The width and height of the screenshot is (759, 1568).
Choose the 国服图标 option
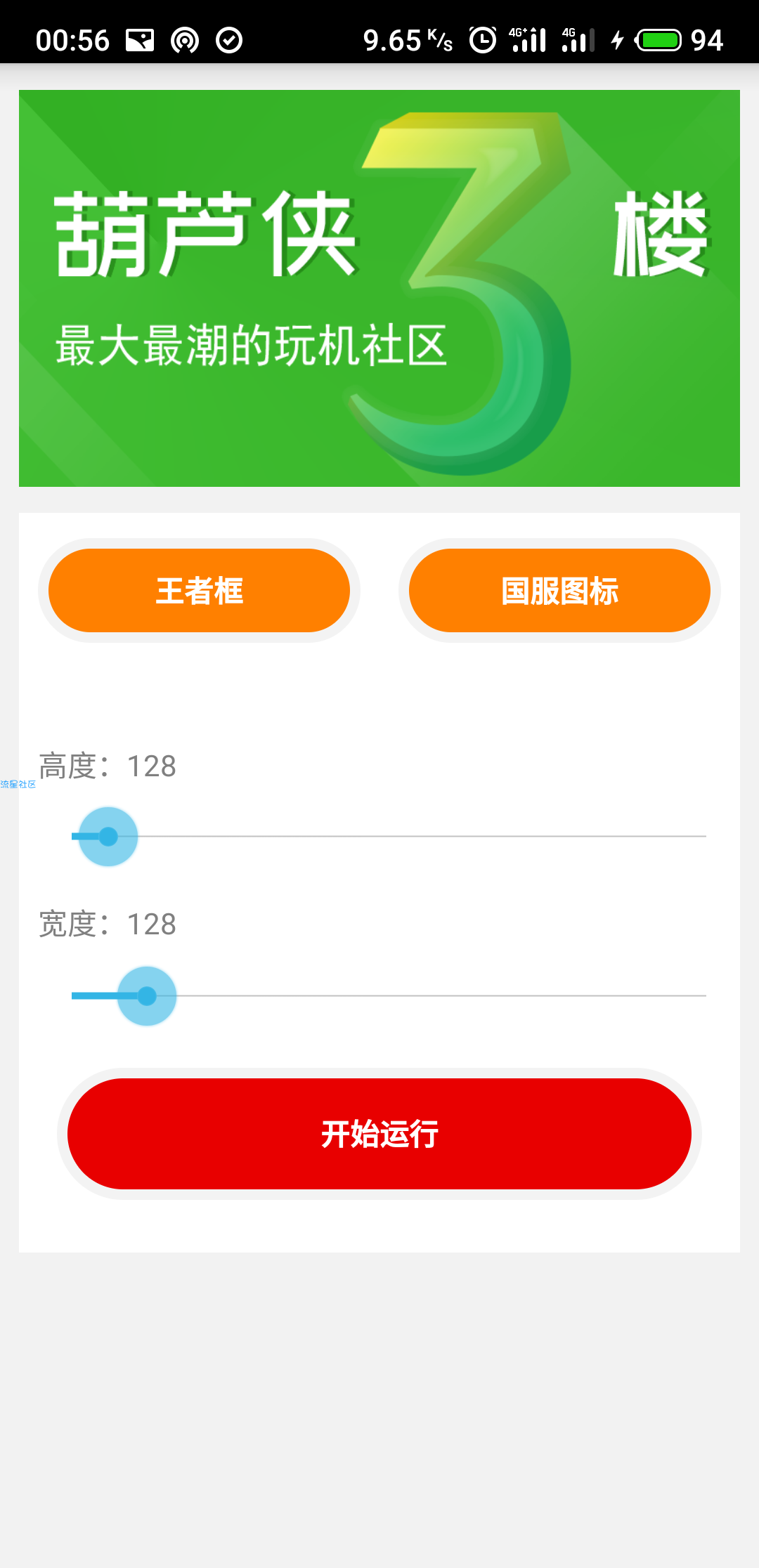point(559,591)
